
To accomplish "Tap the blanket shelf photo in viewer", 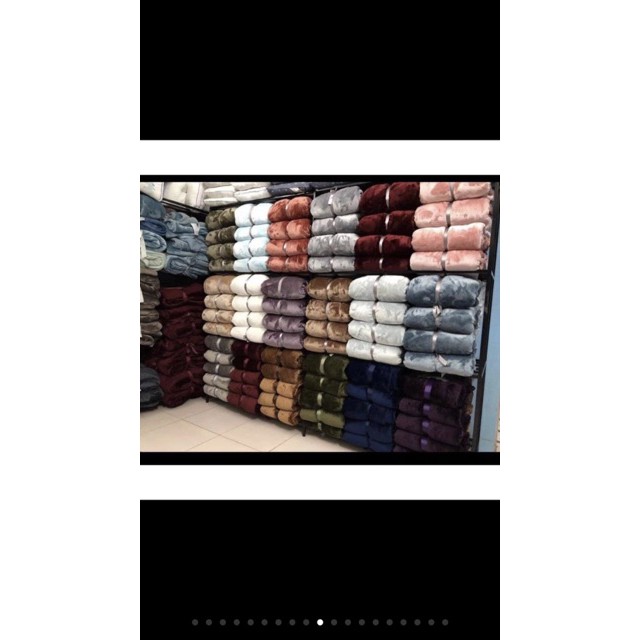I will point(319,318).
